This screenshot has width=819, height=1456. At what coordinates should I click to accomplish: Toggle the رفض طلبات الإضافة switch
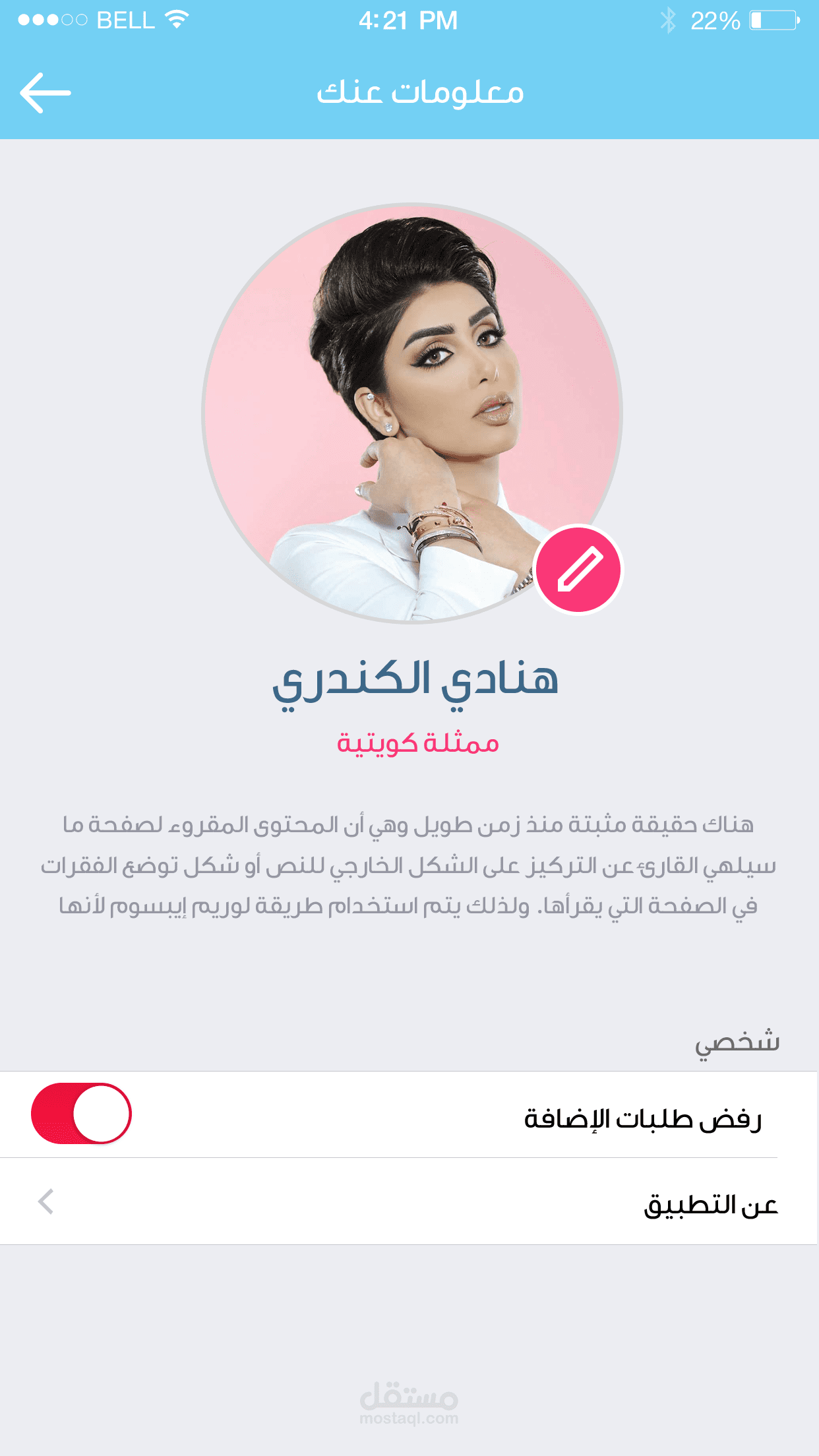pos(82,1113)
